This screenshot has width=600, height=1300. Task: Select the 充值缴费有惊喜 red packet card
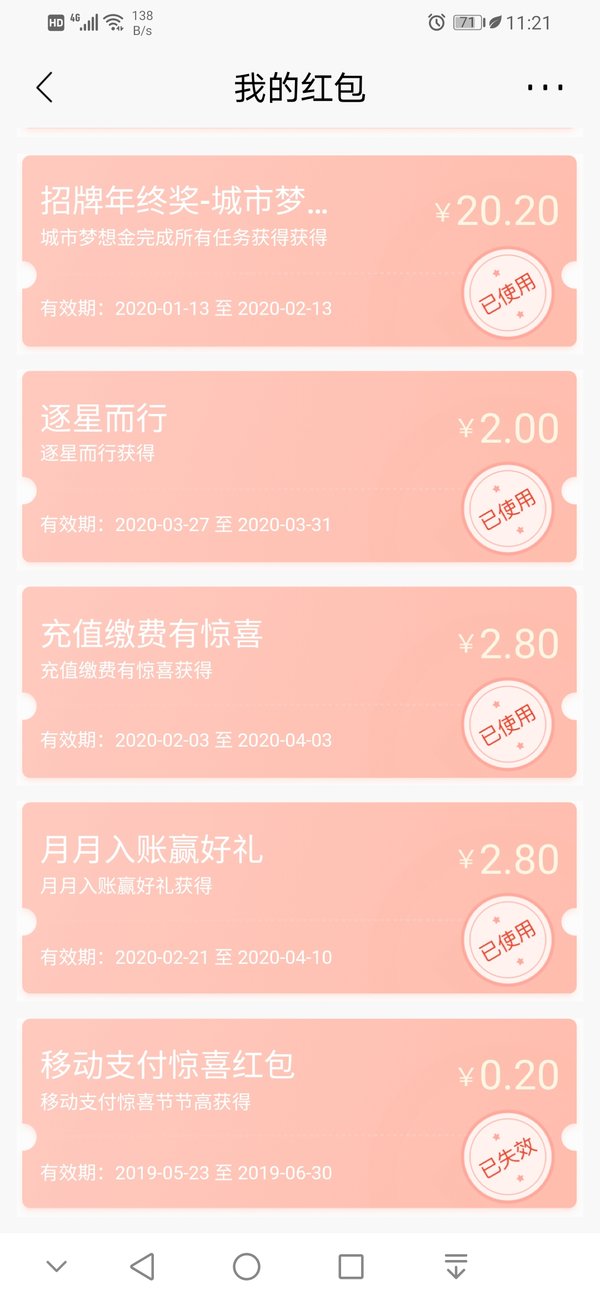299,683
